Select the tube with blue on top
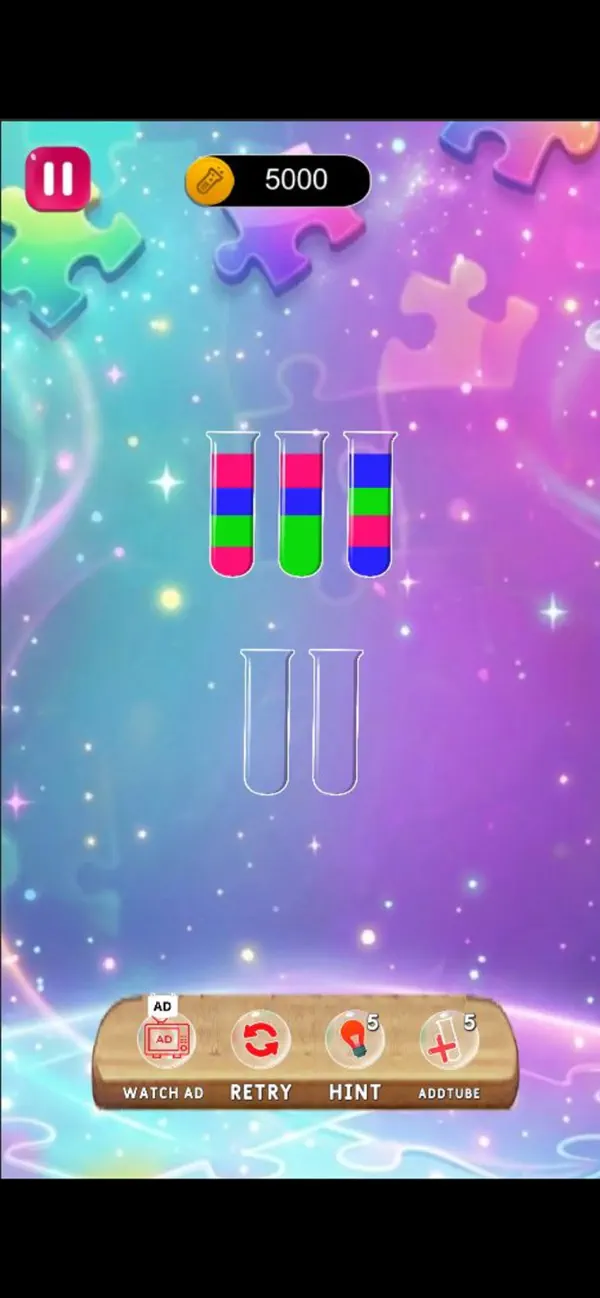This screenshot has width=600, height=1298. [x=370, y=504]
